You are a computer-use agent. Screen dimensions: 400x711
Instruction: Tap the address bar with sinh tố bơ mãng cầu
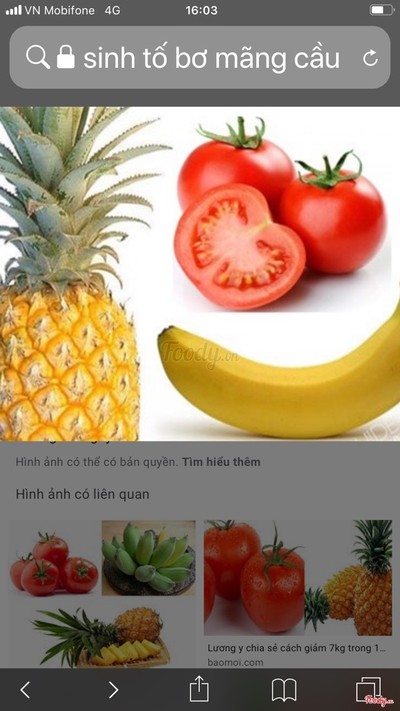point(200,57)
